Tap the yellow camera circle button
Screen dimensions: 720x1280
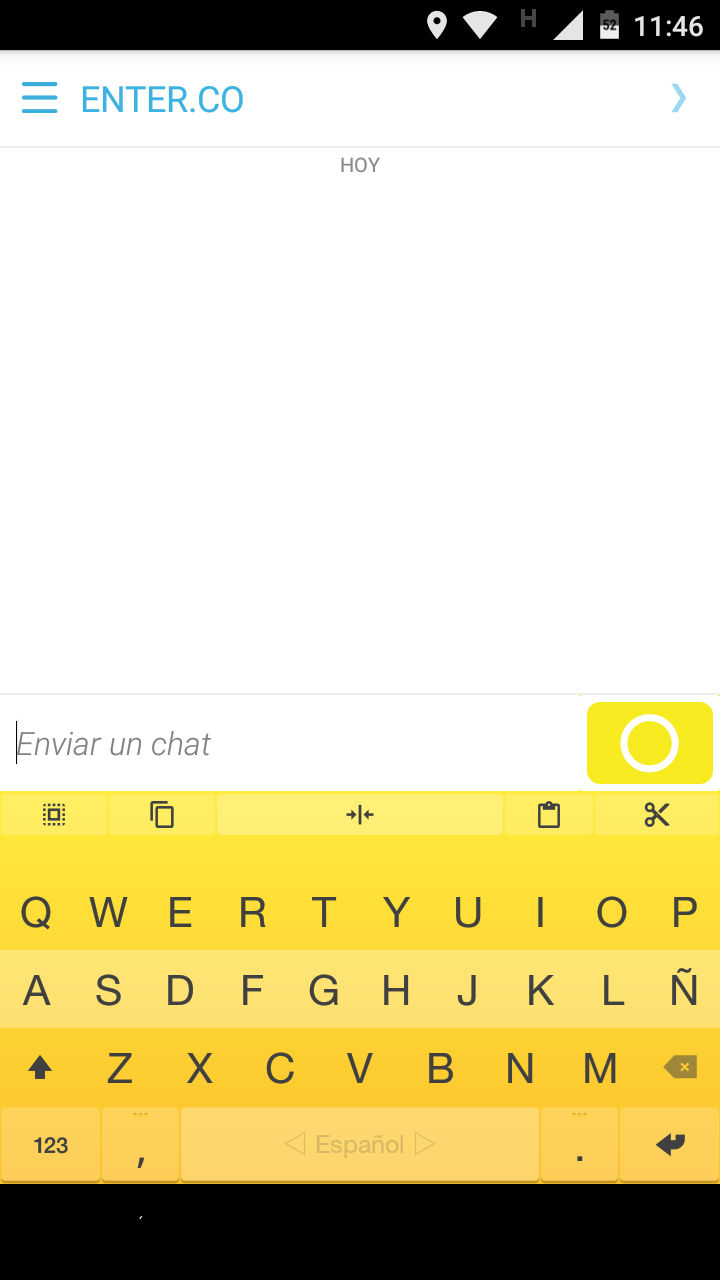[650, 743]
